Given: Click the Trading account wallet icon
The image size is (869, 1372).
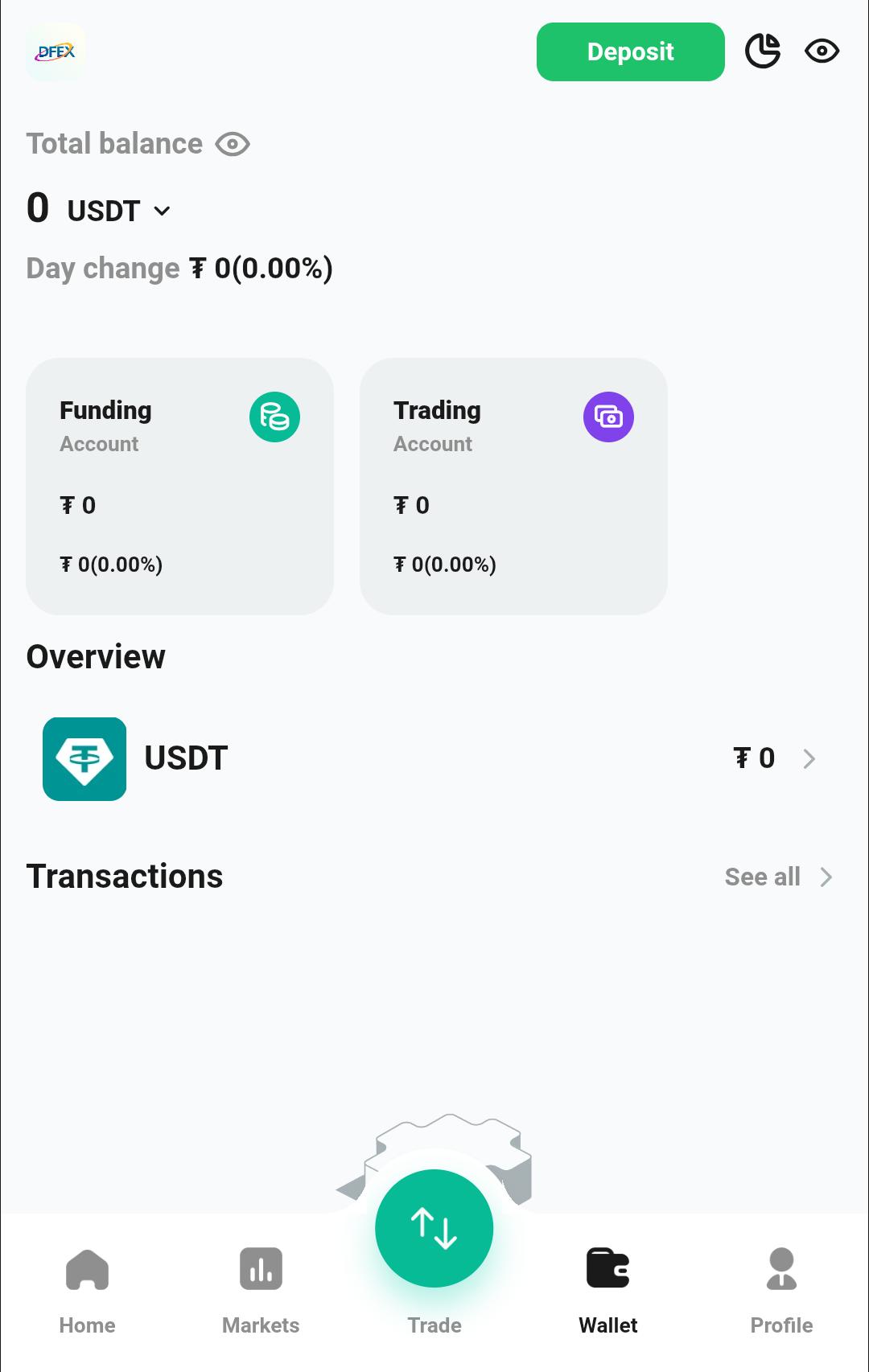Looking at the screenshot, I should coord(608,417).
